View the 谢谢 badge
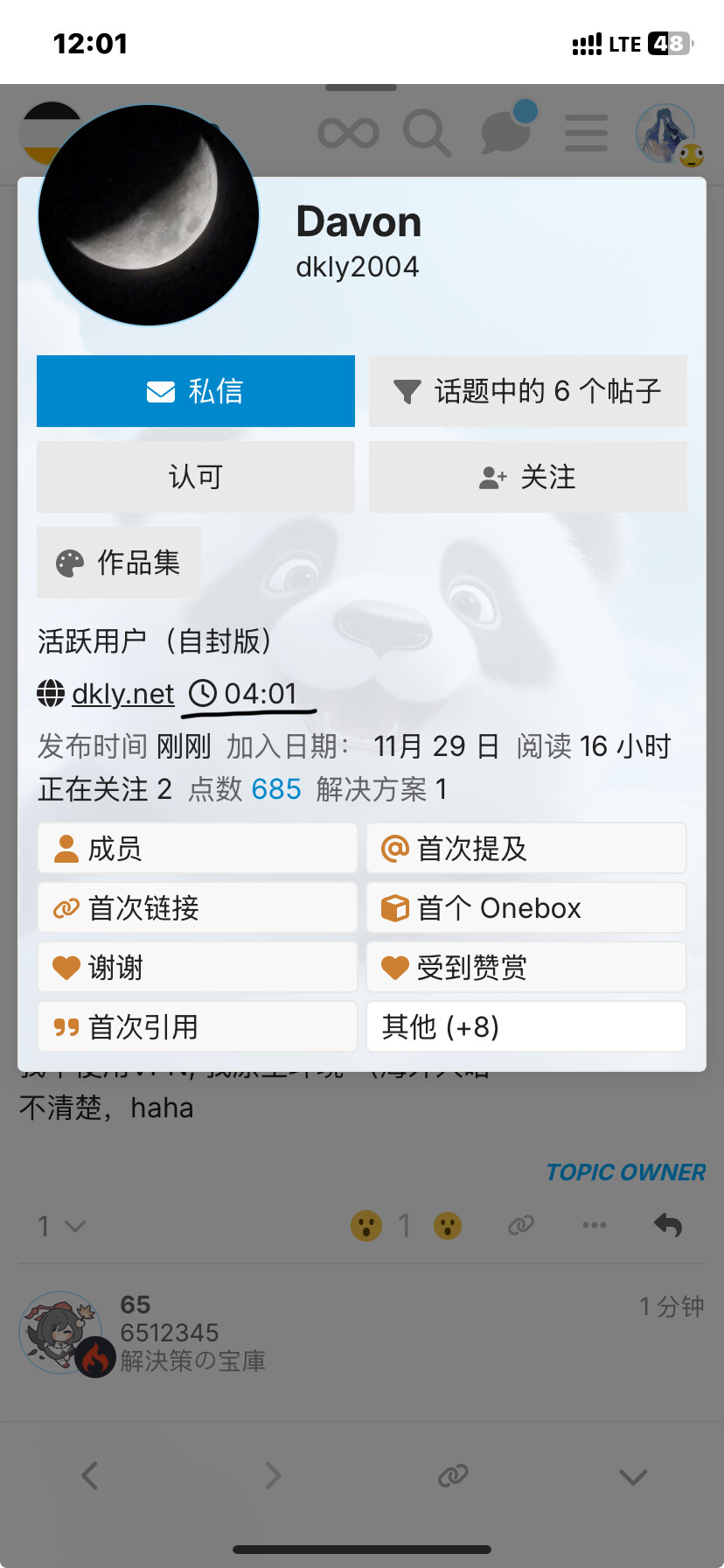This screenshot has height=1568, width=724. (198, 967)
